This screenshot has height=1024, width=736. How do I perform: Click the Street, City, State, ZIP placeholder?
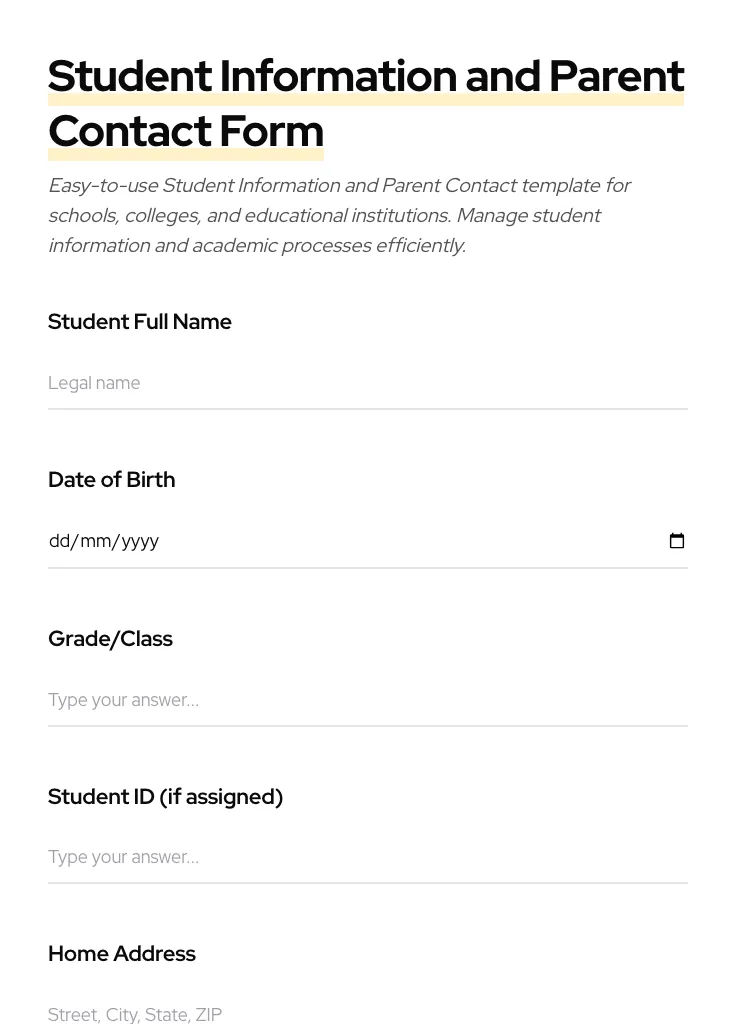135,1014
